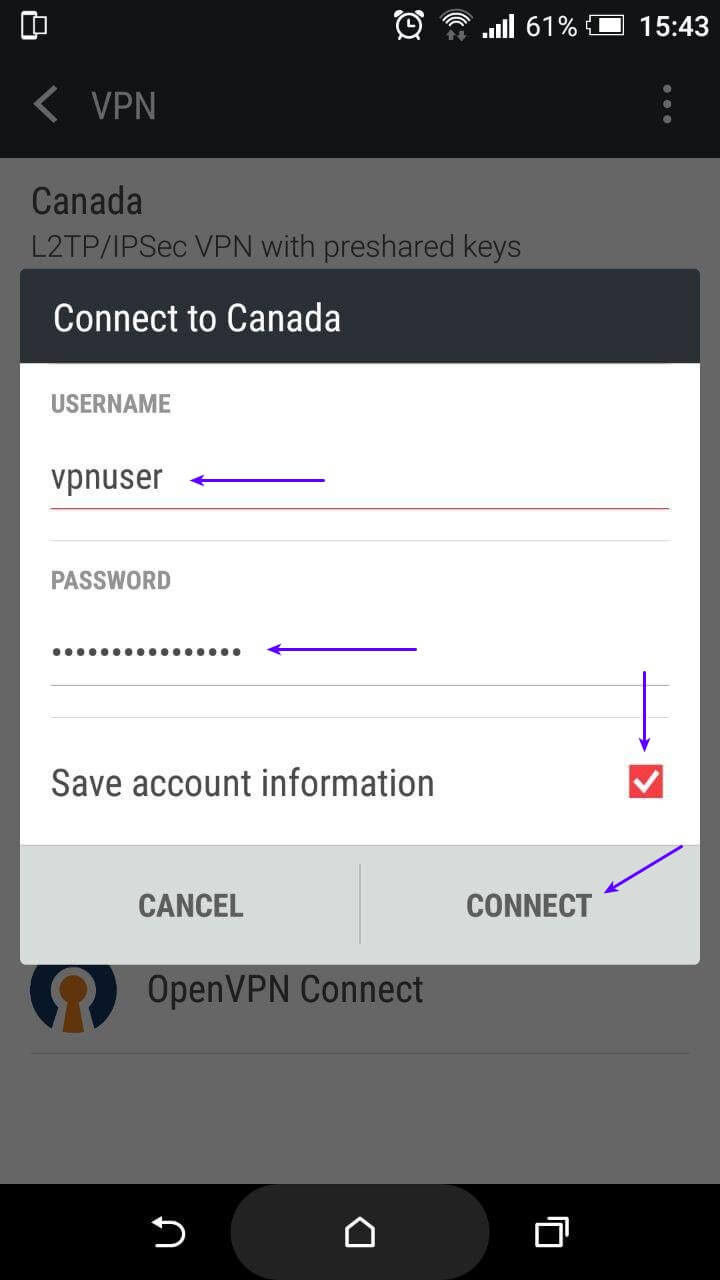Screen dimensions: 720x1280
Task: Uncheck Save account information checkbox
Action: coord(646,782)
